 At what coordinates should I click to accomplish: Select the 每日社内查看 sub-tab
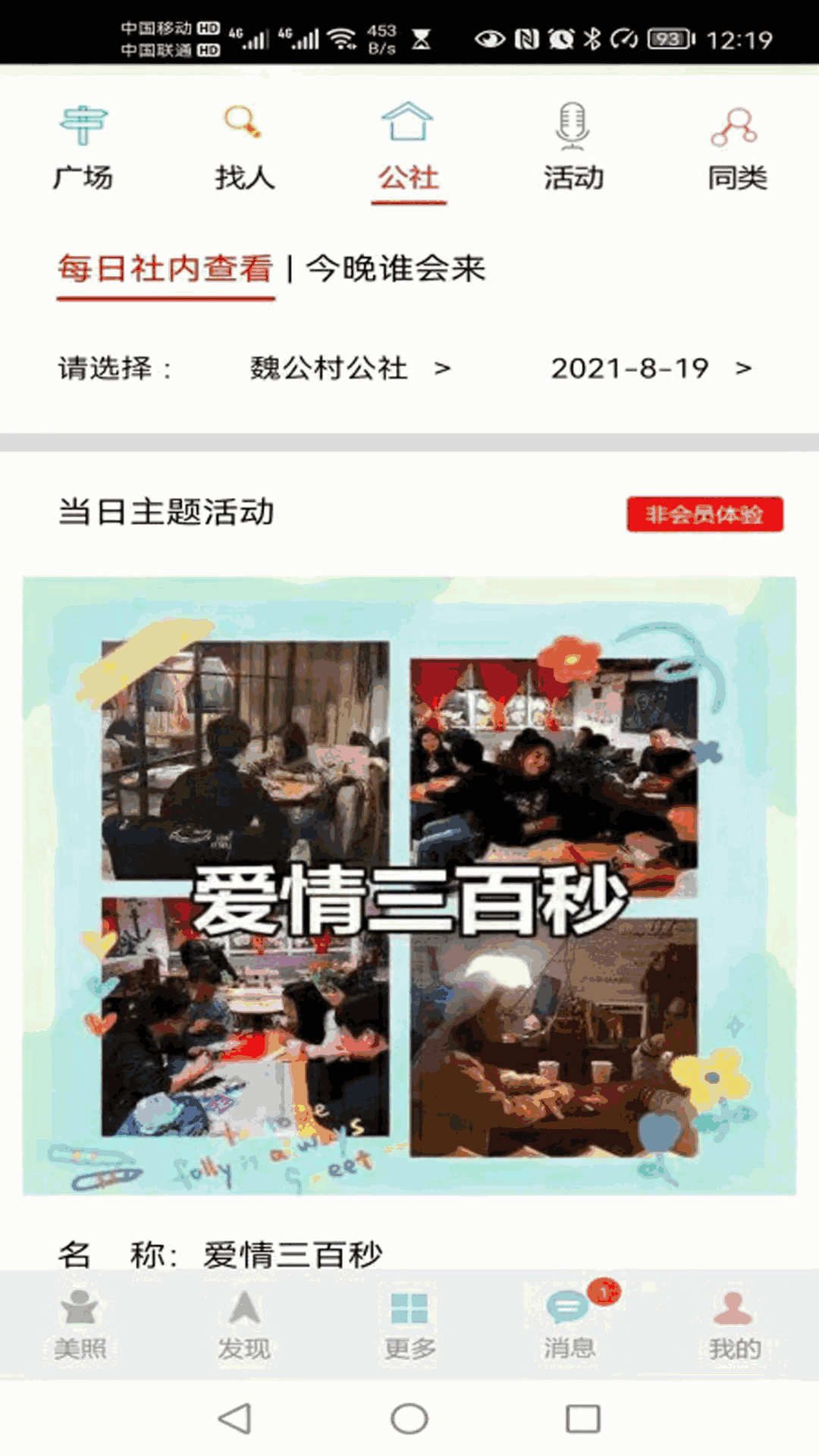(x=165, y=269)
